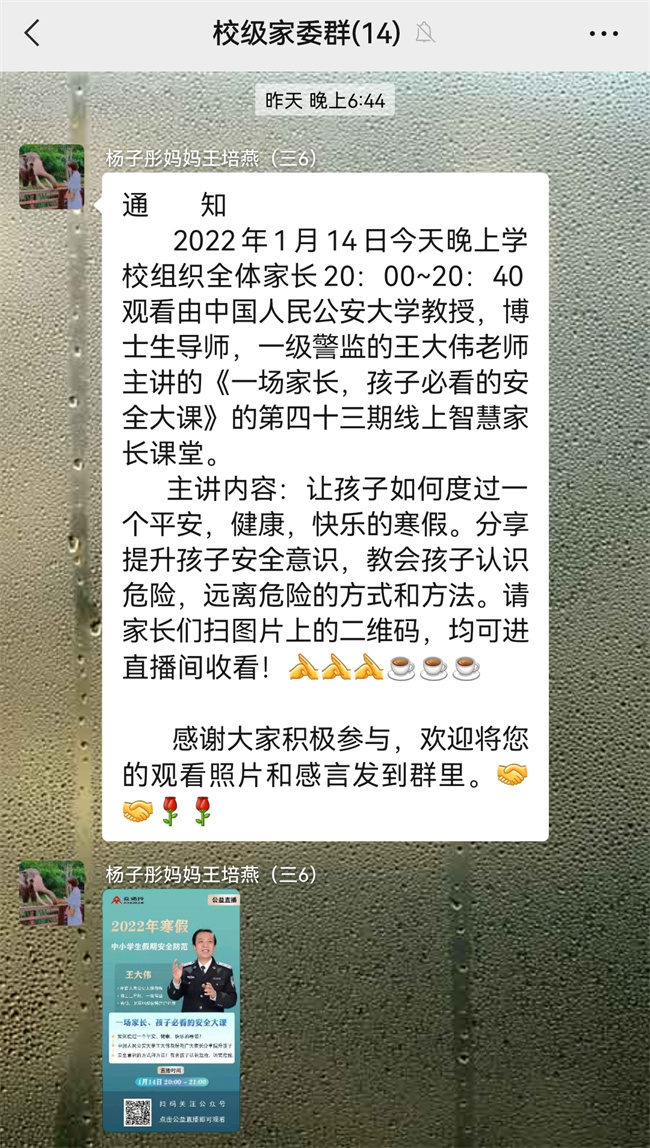Open sender avatar beside the 通知 message
The width and height of the screenshot is (650, 1148).
tap(52, 176)
